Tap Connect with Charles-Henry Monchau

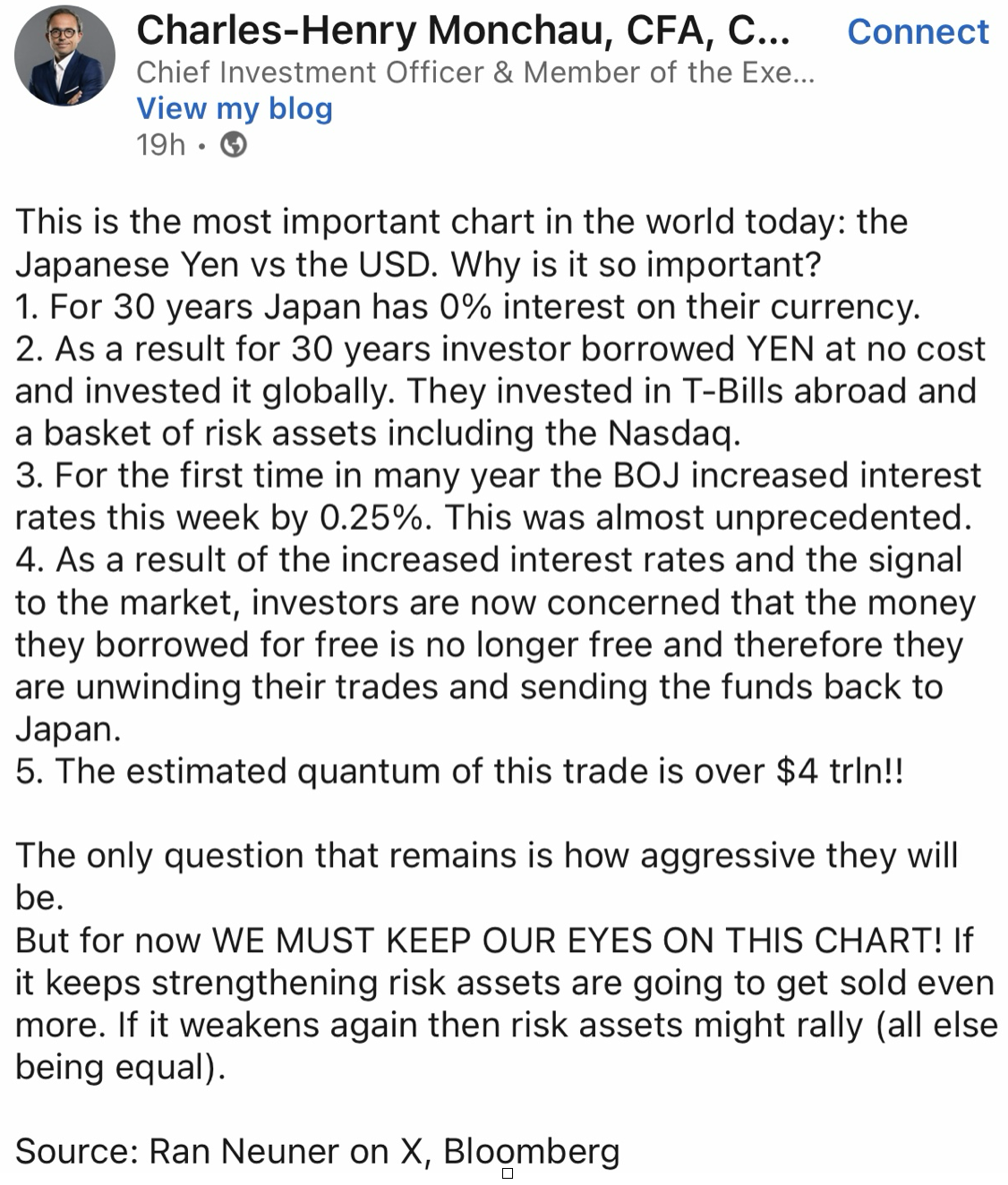coord(918,32)
